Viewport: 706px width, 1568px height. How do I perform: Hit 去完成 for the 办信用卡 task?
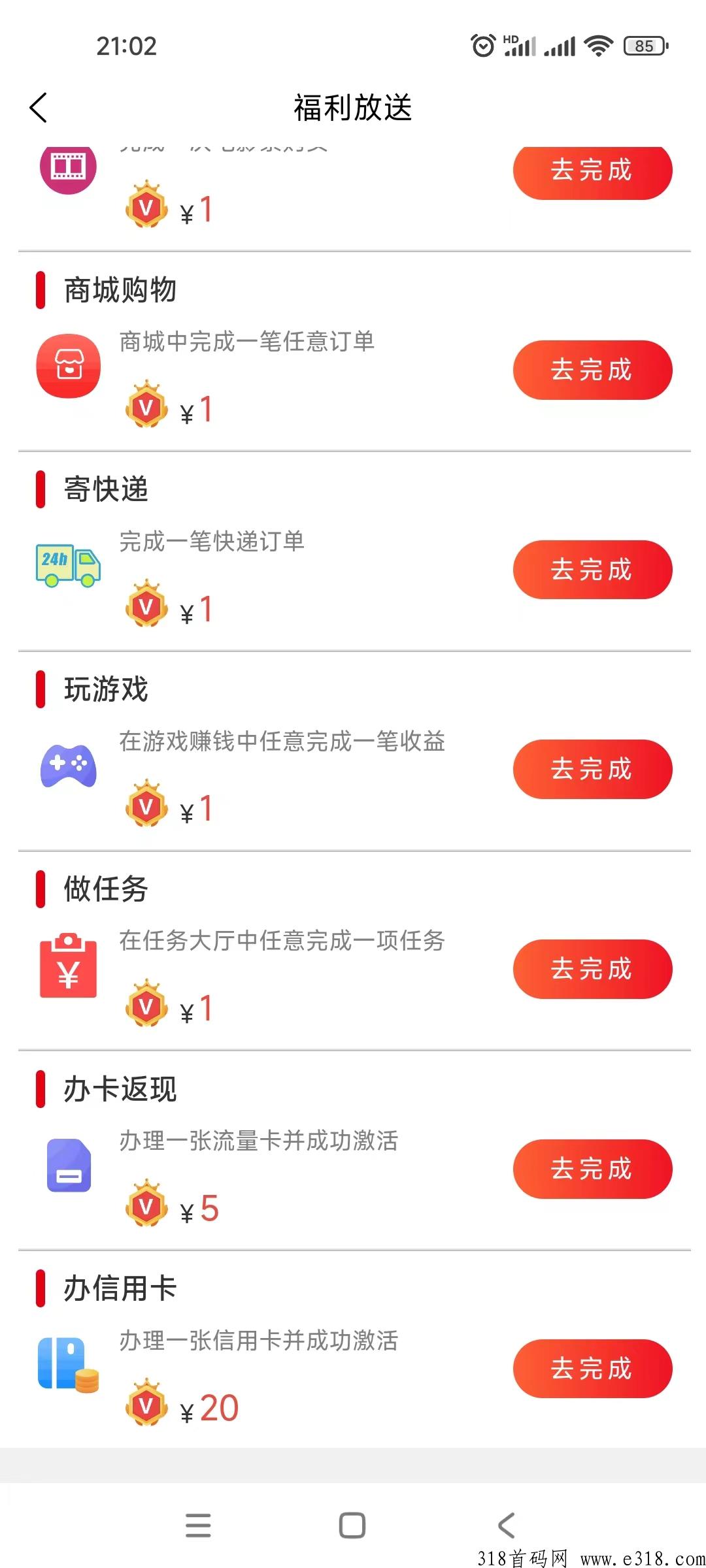click(x=592, y=1369)
